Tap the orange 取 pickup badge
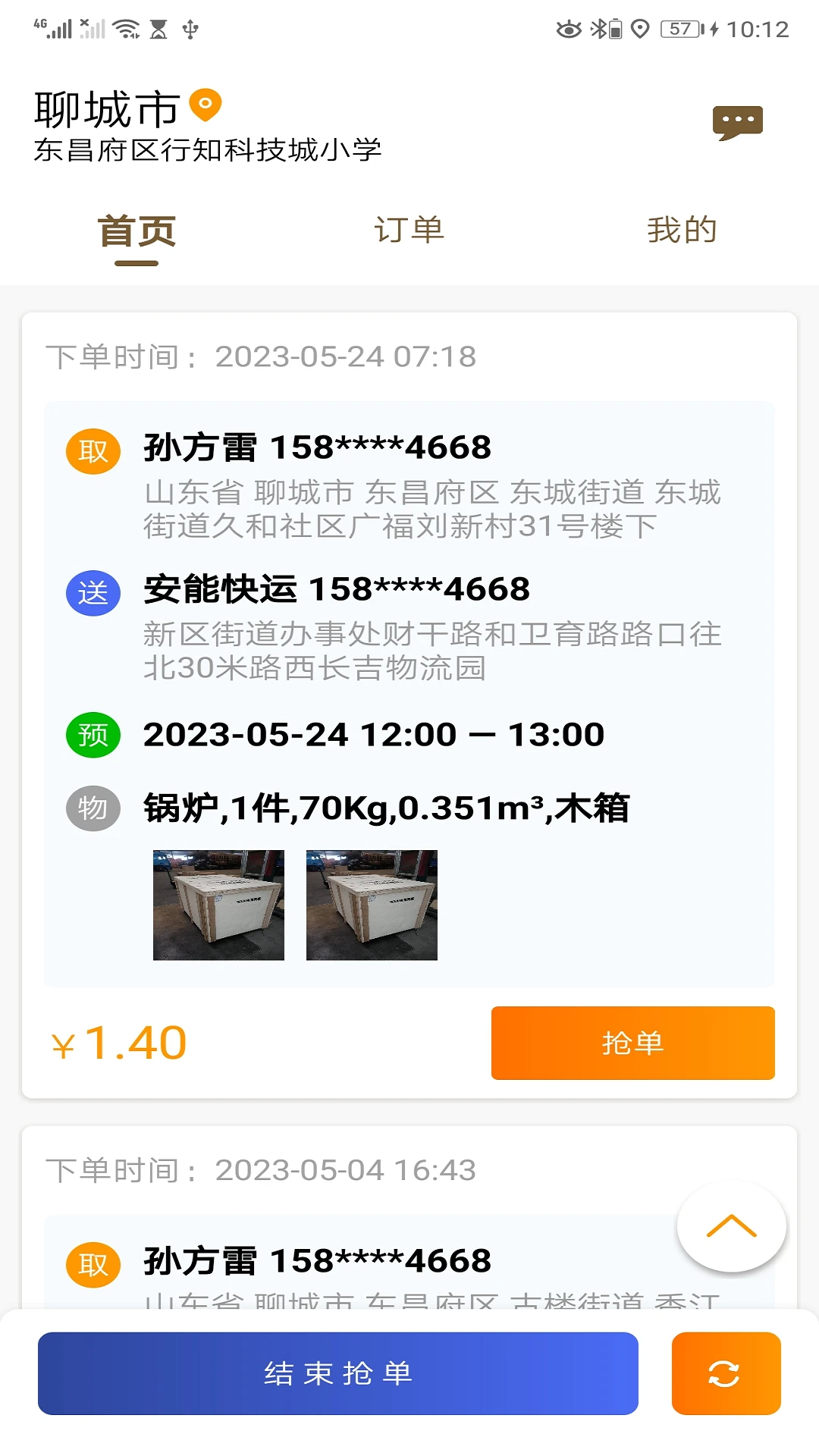This screenshot has width=819, height=1456. click(x=92, y=448)
